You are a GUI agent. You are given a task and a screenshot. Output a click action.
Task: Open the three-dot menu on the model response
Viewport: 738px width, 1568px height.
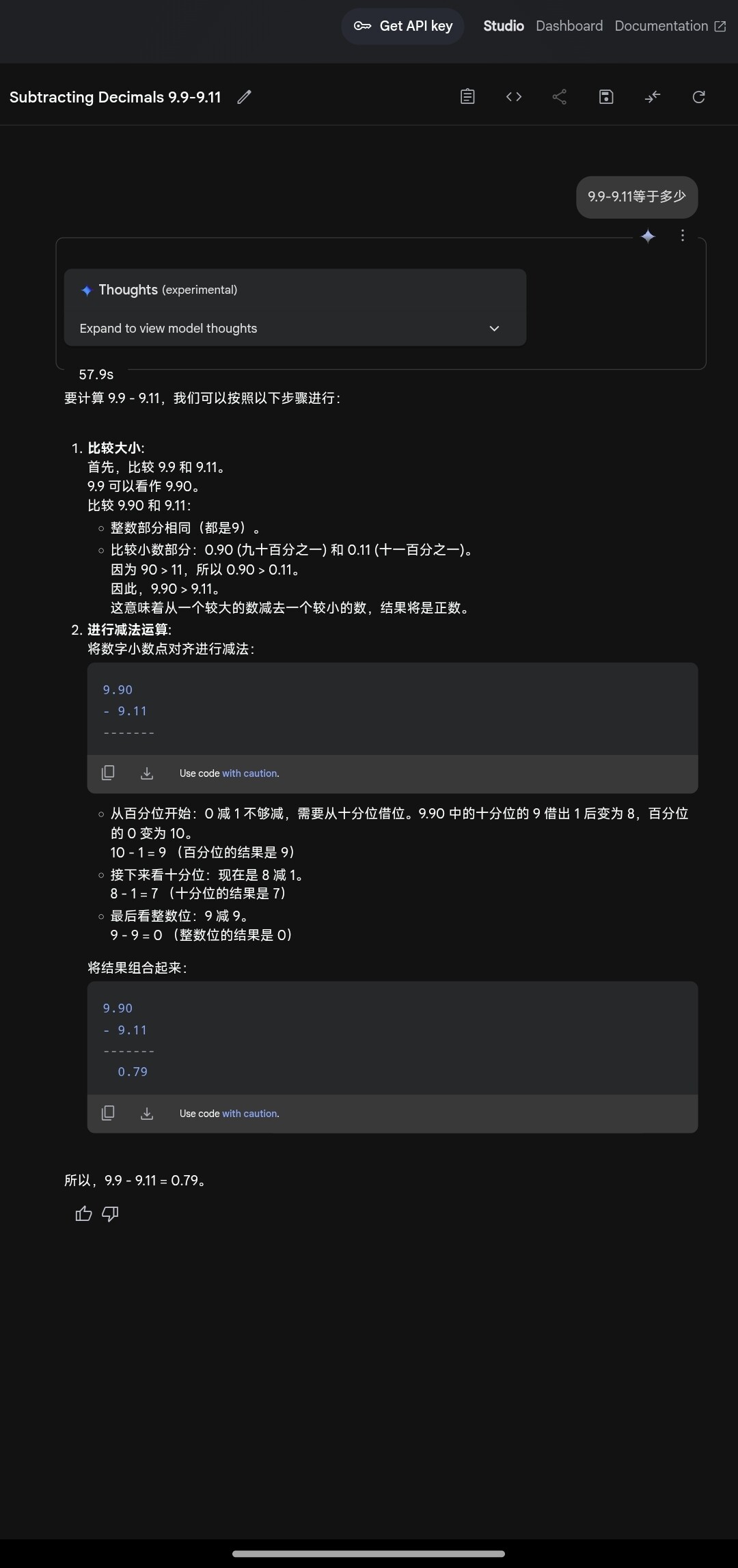(x=682, y=236)
